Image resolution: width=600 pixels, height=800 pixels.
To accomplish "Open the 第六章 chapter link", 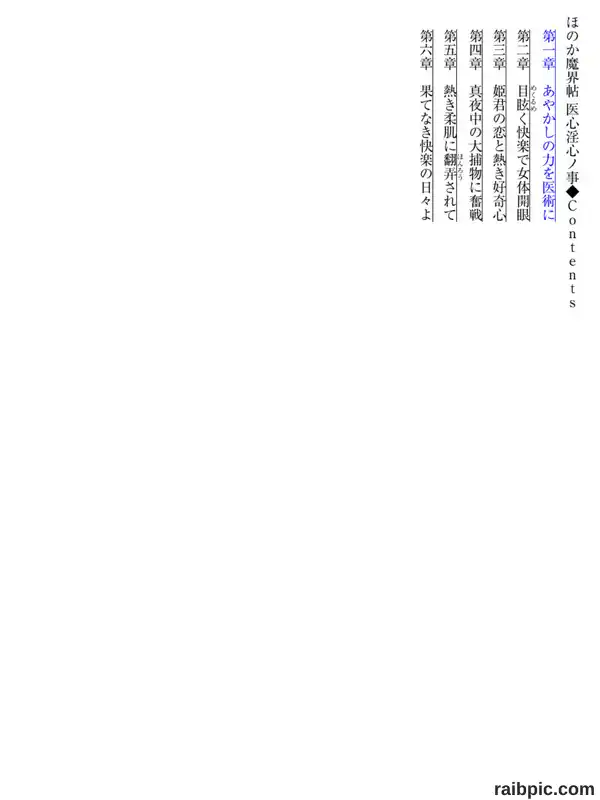I will 426,125.
